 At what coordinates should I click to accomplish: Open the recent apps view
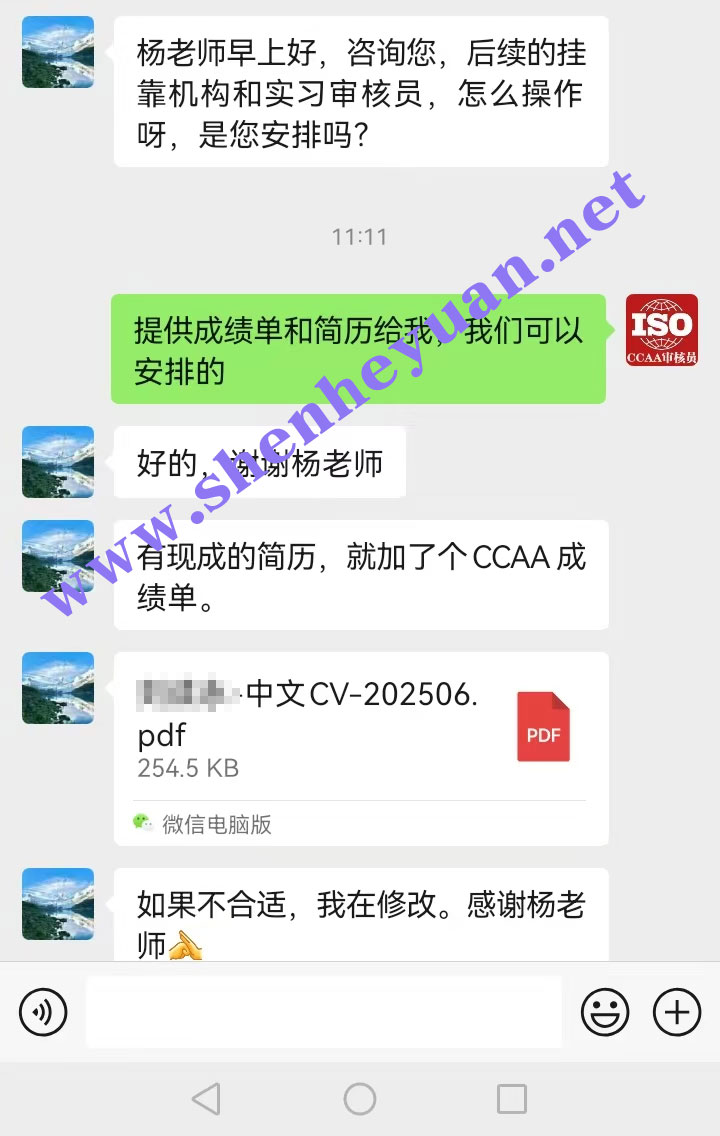tap(512, 1099)
